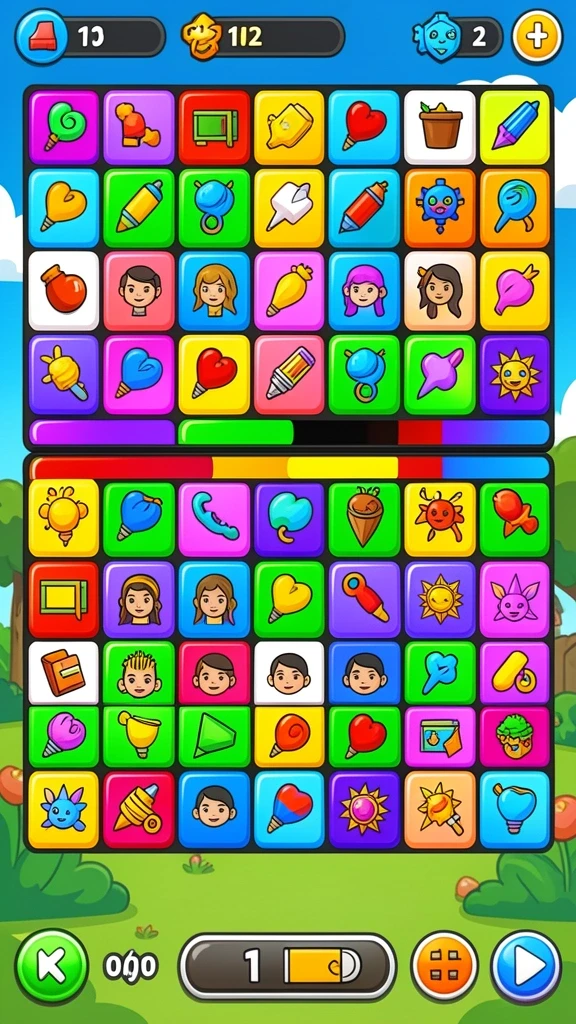Tap the blue light bulb tile
Screen dimensions: 576x1024
[515, 810]
